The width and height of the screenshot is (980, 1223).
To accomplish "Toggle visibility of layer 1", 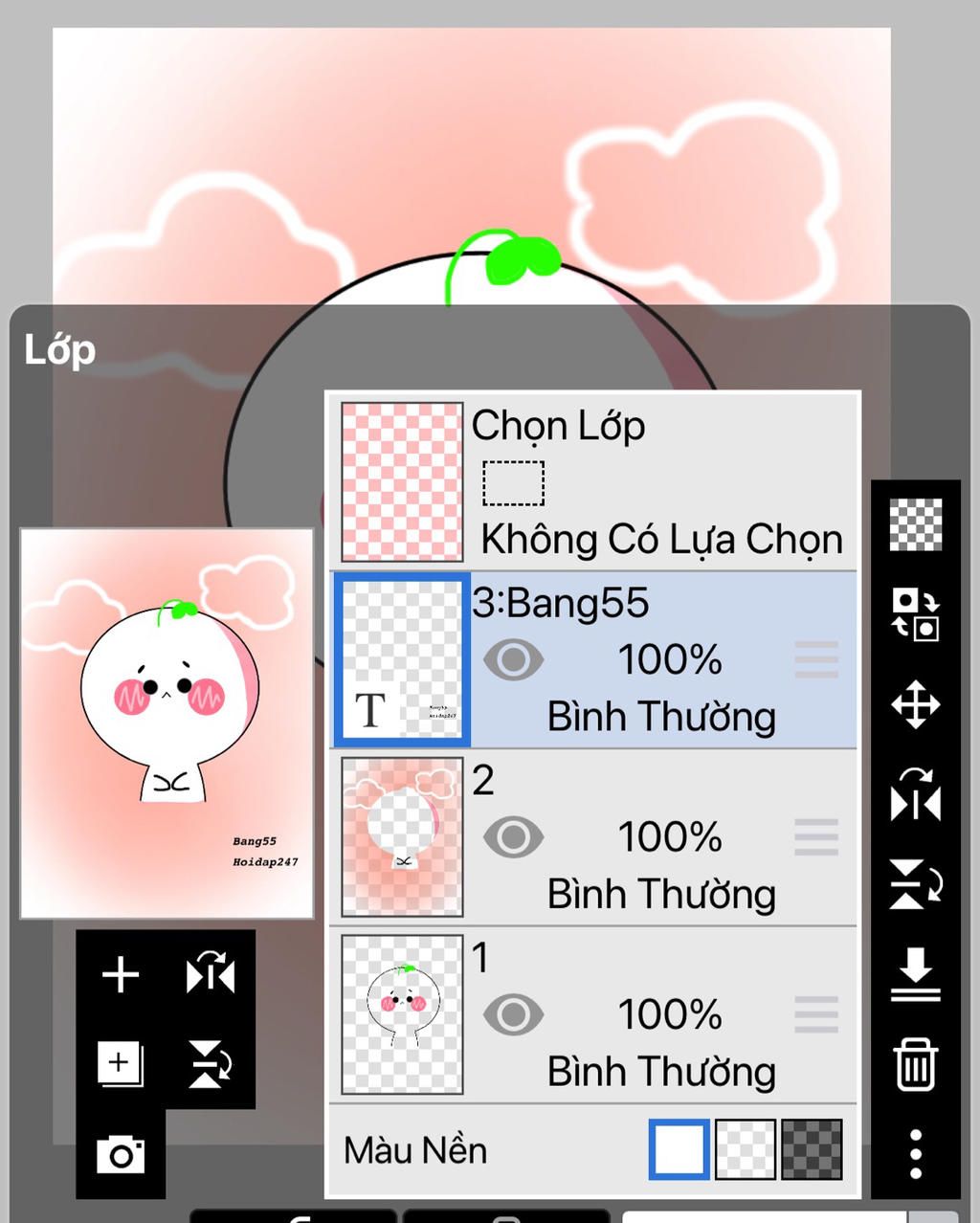I will click(513, 1014).
